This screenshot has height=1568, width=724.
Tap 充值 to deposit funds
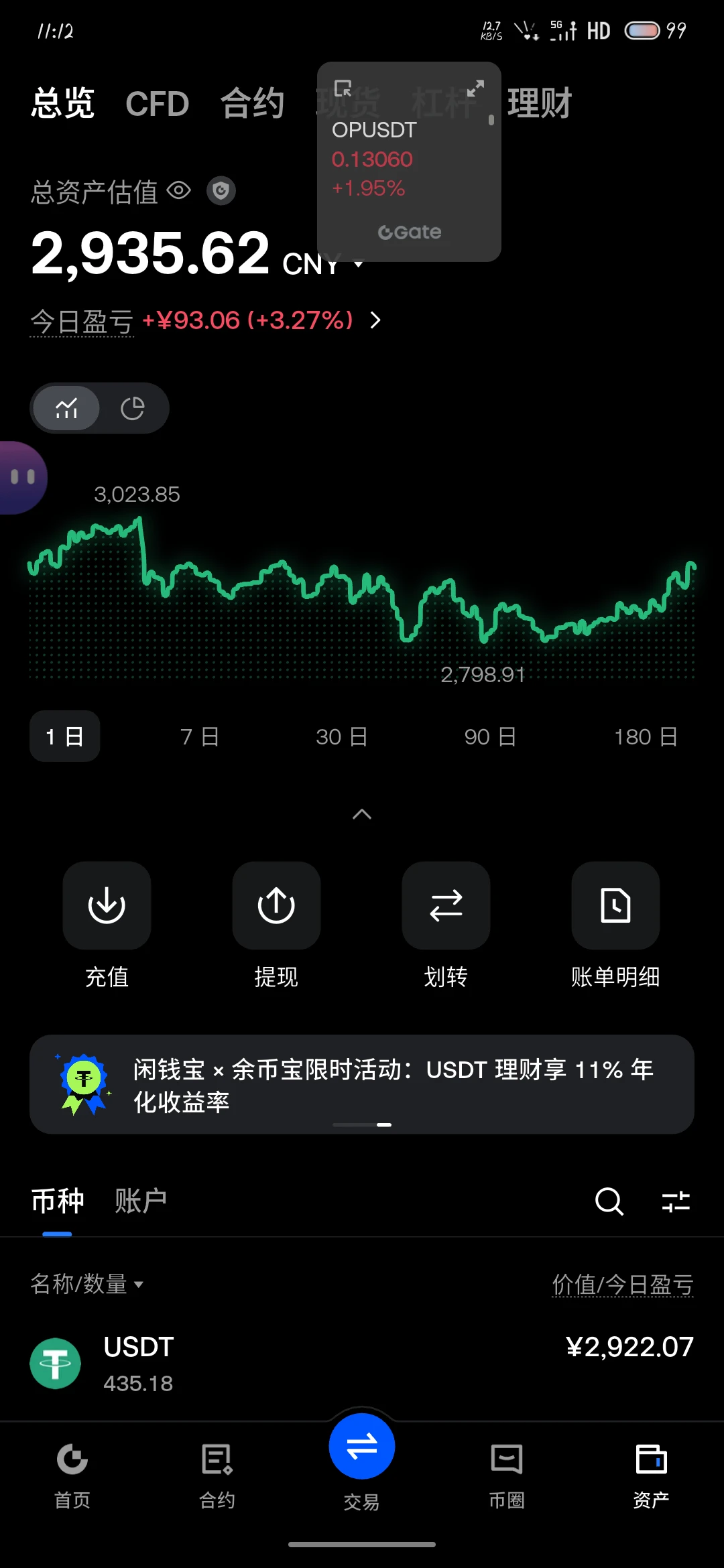click(107, 925)
